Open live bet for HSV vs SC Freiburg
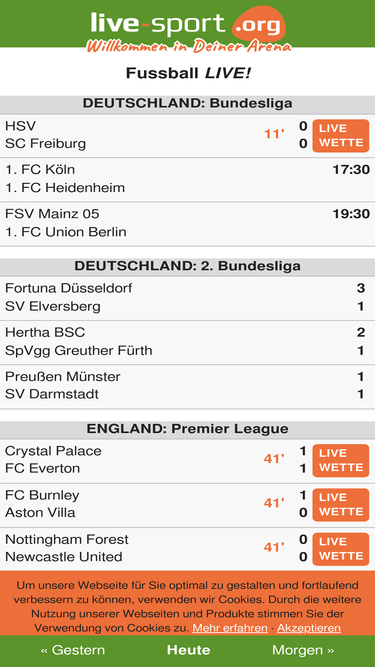The image size is (375, 667). (341, 136)
